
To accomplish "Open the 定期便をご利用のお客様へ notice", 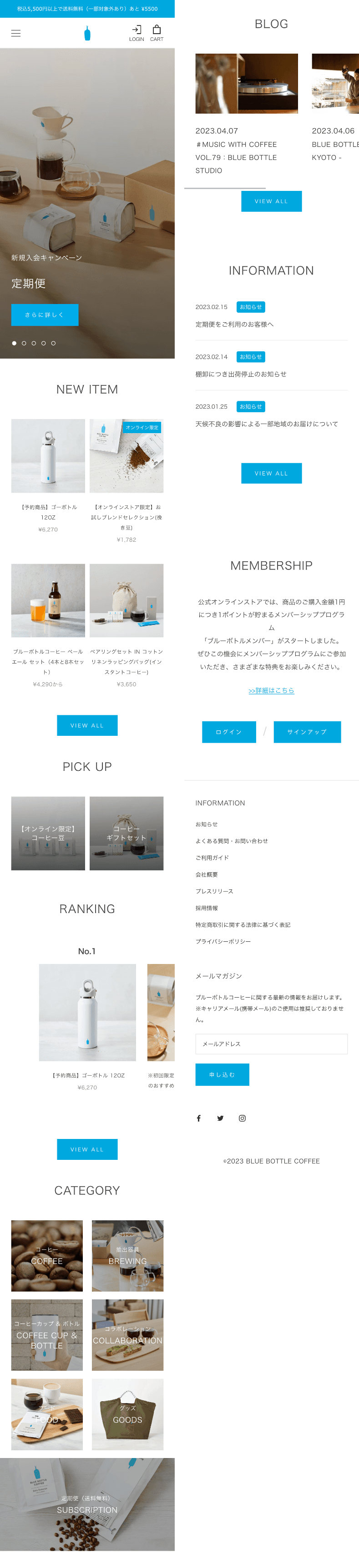I will click(235, 325).
